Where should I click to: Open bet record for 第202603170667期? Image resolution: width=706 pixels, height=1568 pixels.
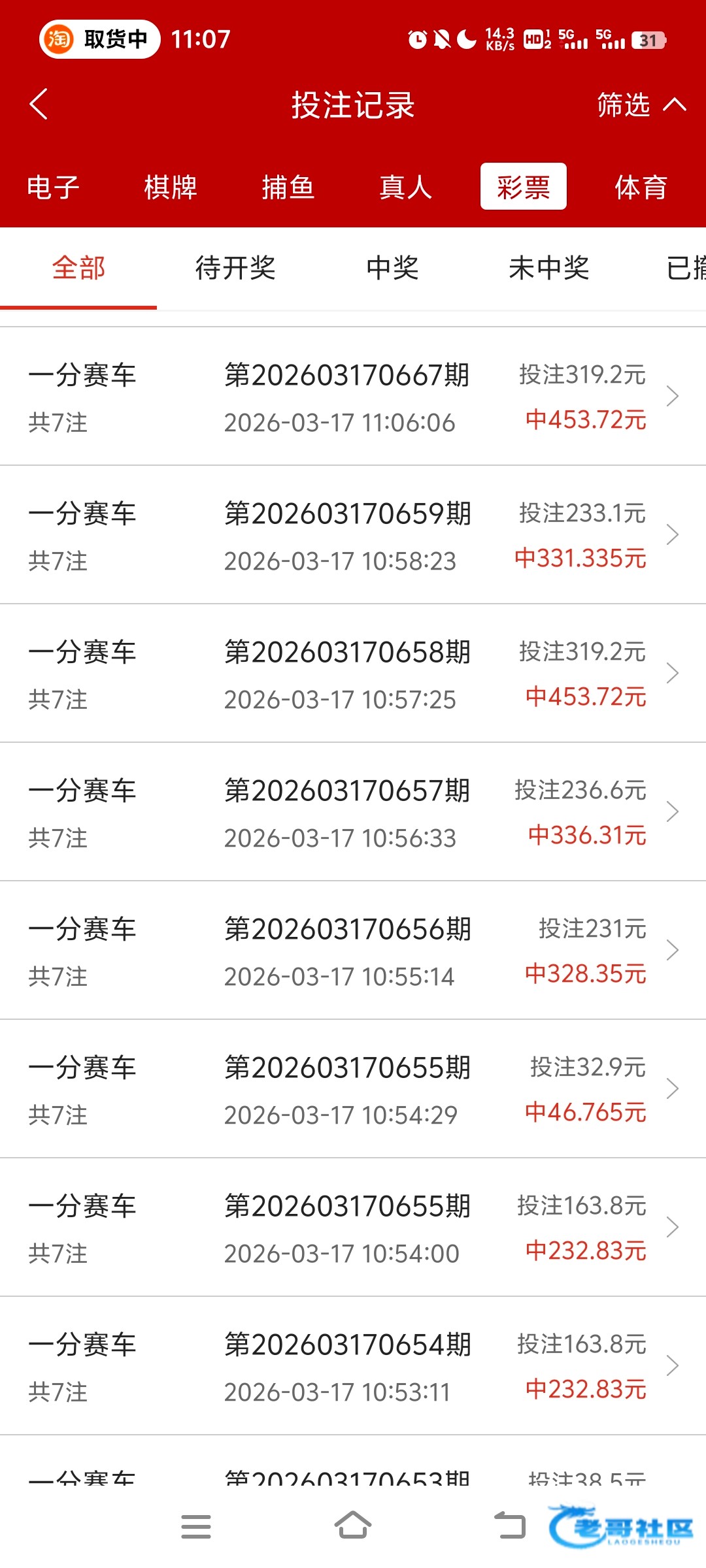[x=353, y=397]
